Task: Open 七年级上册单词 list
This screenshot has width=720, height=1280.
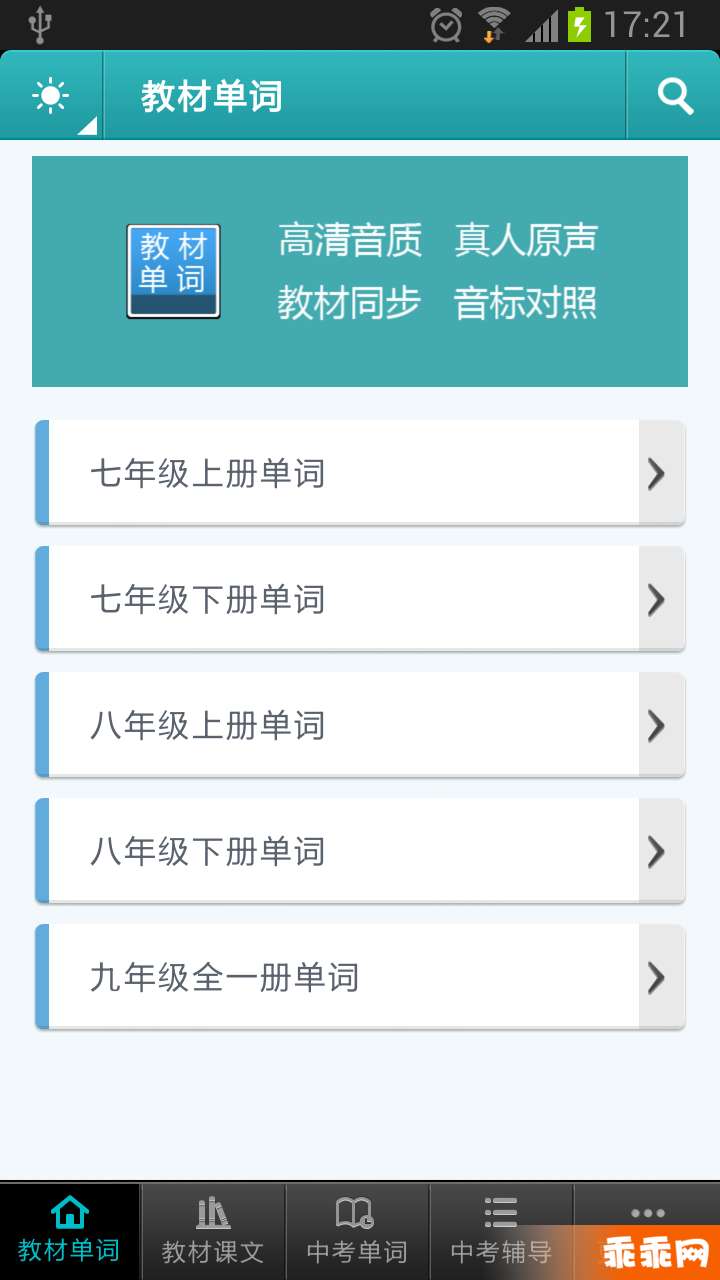Action: click(x=360, y=473)
